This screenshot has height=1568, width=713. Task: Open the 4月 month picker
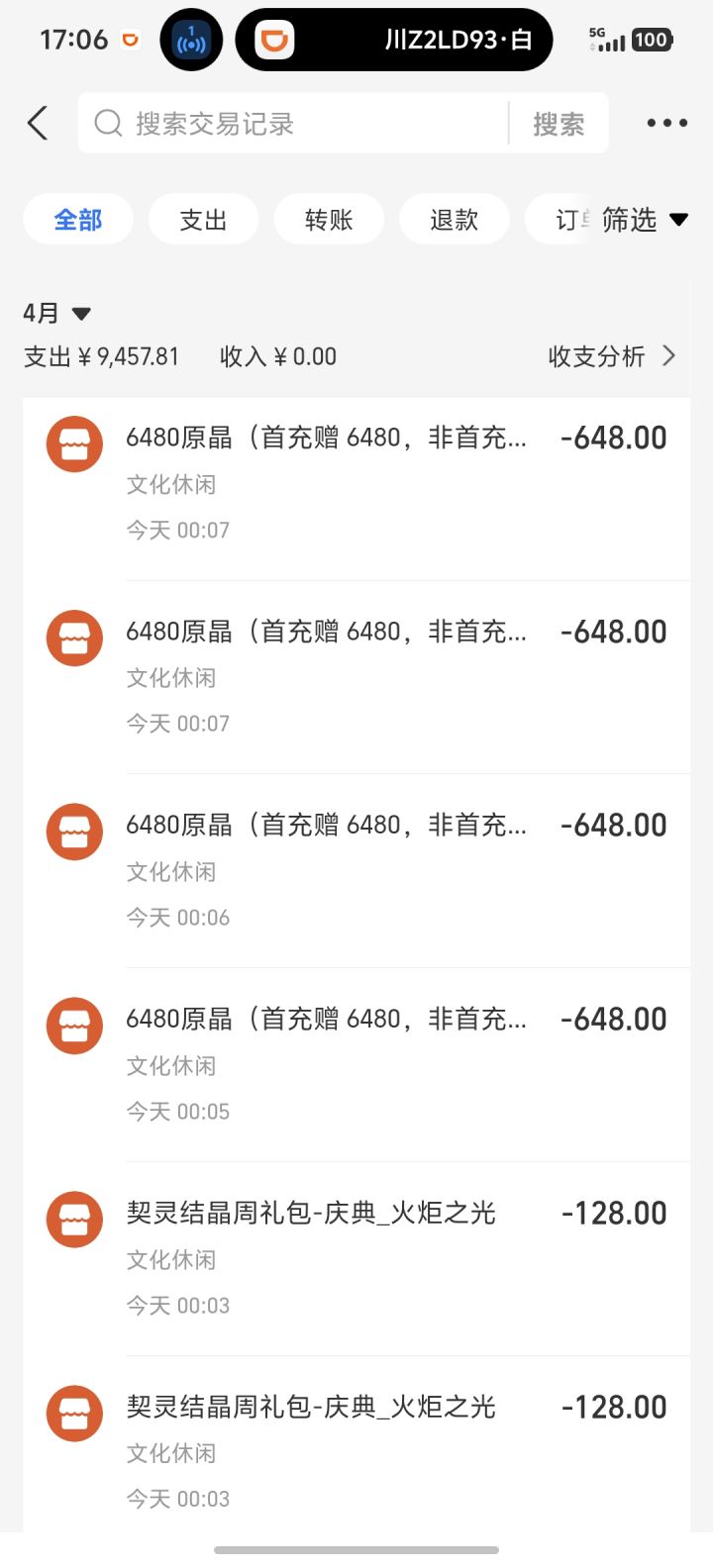point(56,314)
